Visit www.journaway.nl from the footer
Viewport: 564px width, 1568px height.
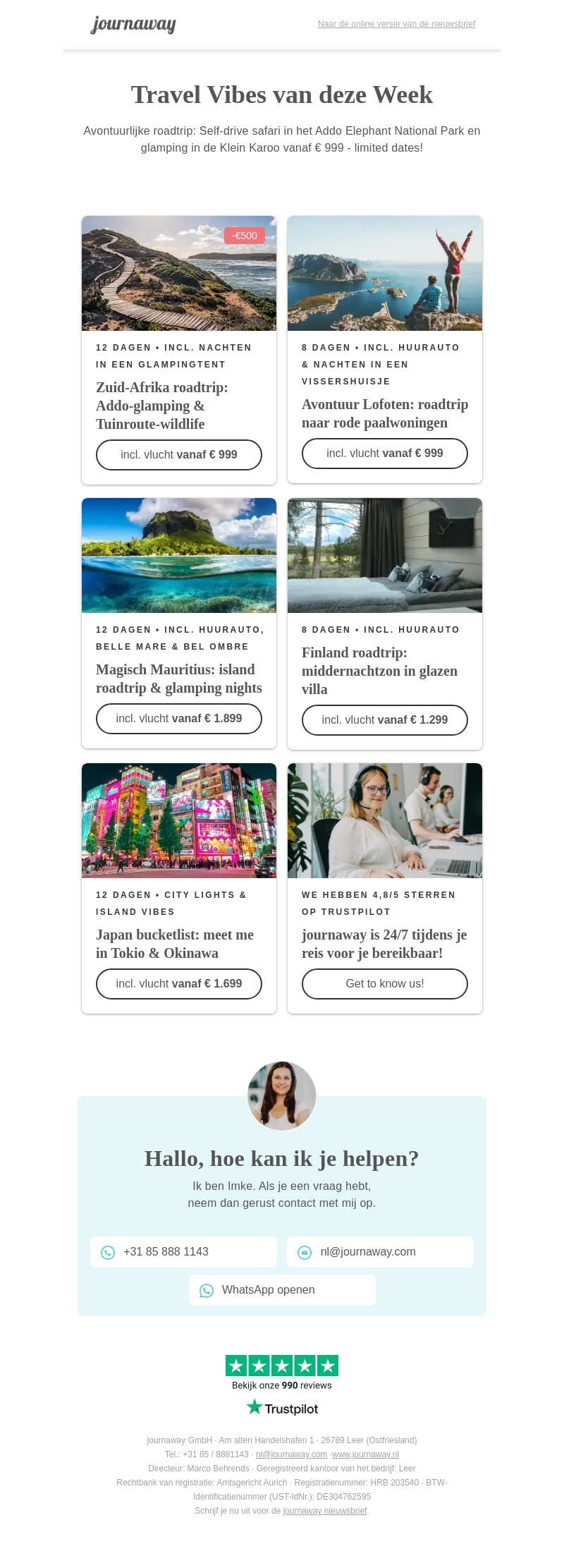[x=365, y=1454]
